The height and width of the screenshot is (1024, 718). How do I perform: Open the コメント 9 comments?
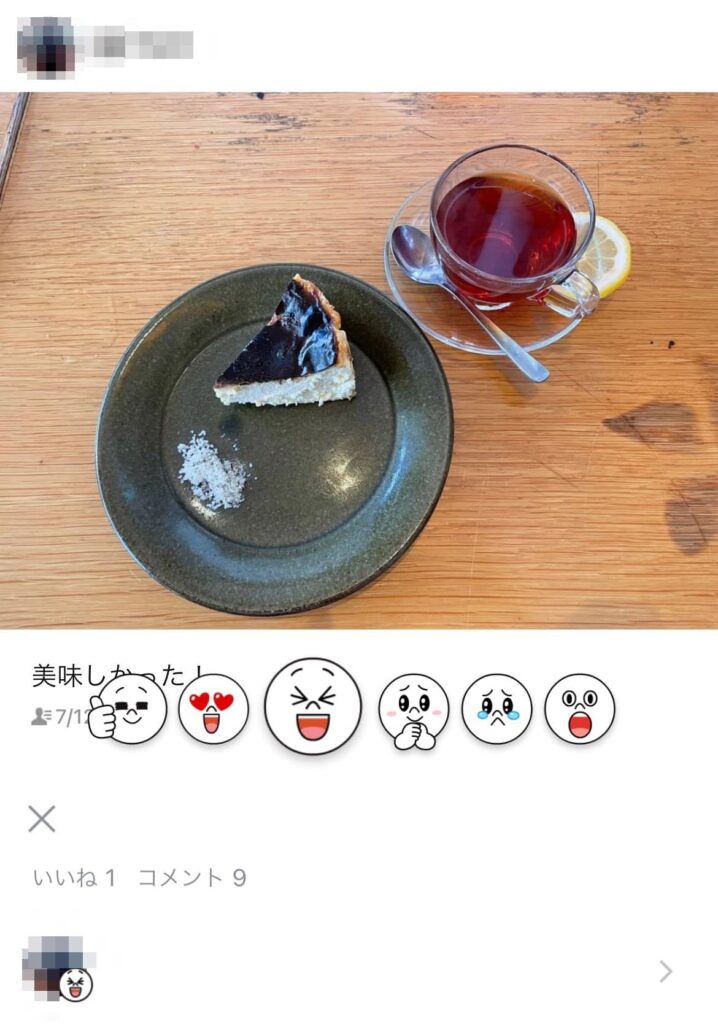coord(191,878)
